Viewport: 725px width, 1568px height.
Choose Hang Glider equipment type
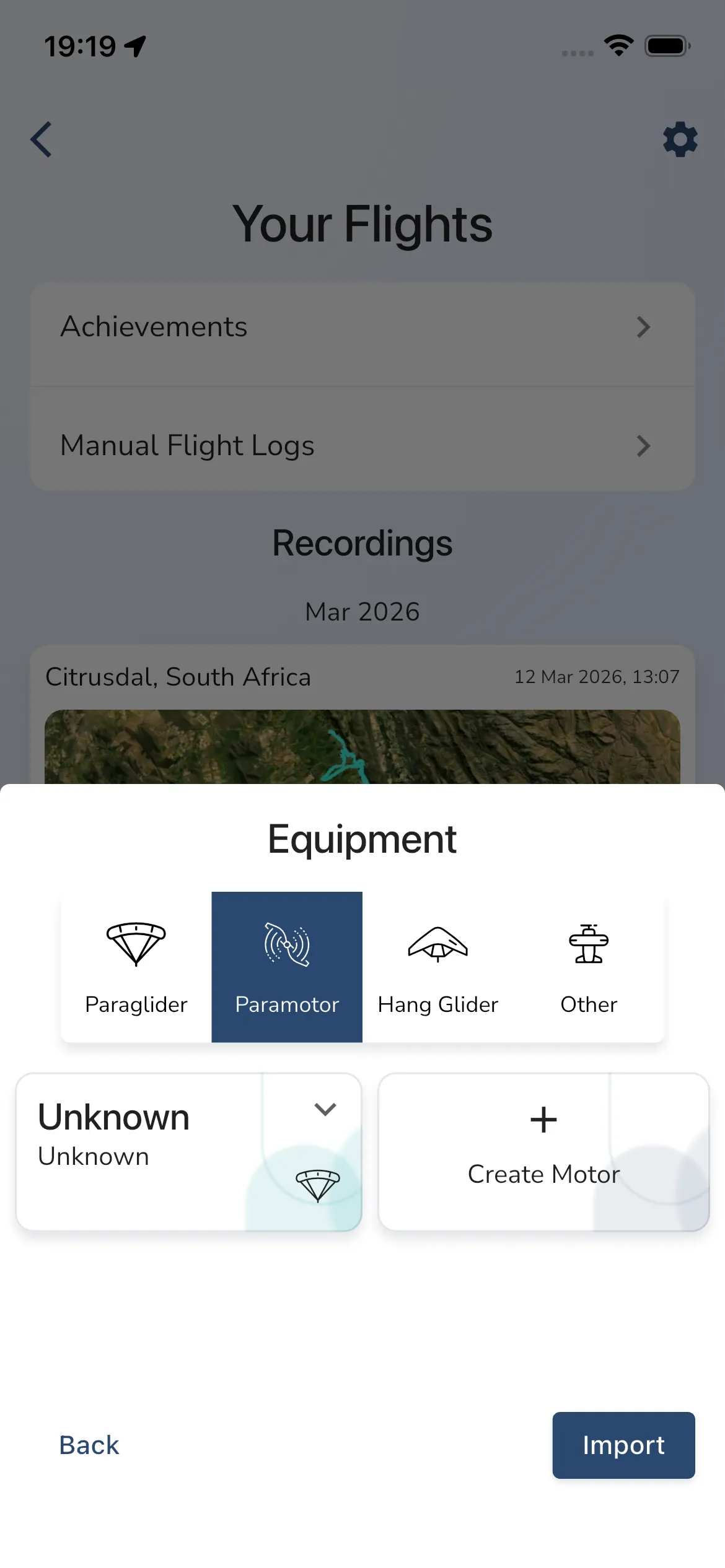[438, 967]
